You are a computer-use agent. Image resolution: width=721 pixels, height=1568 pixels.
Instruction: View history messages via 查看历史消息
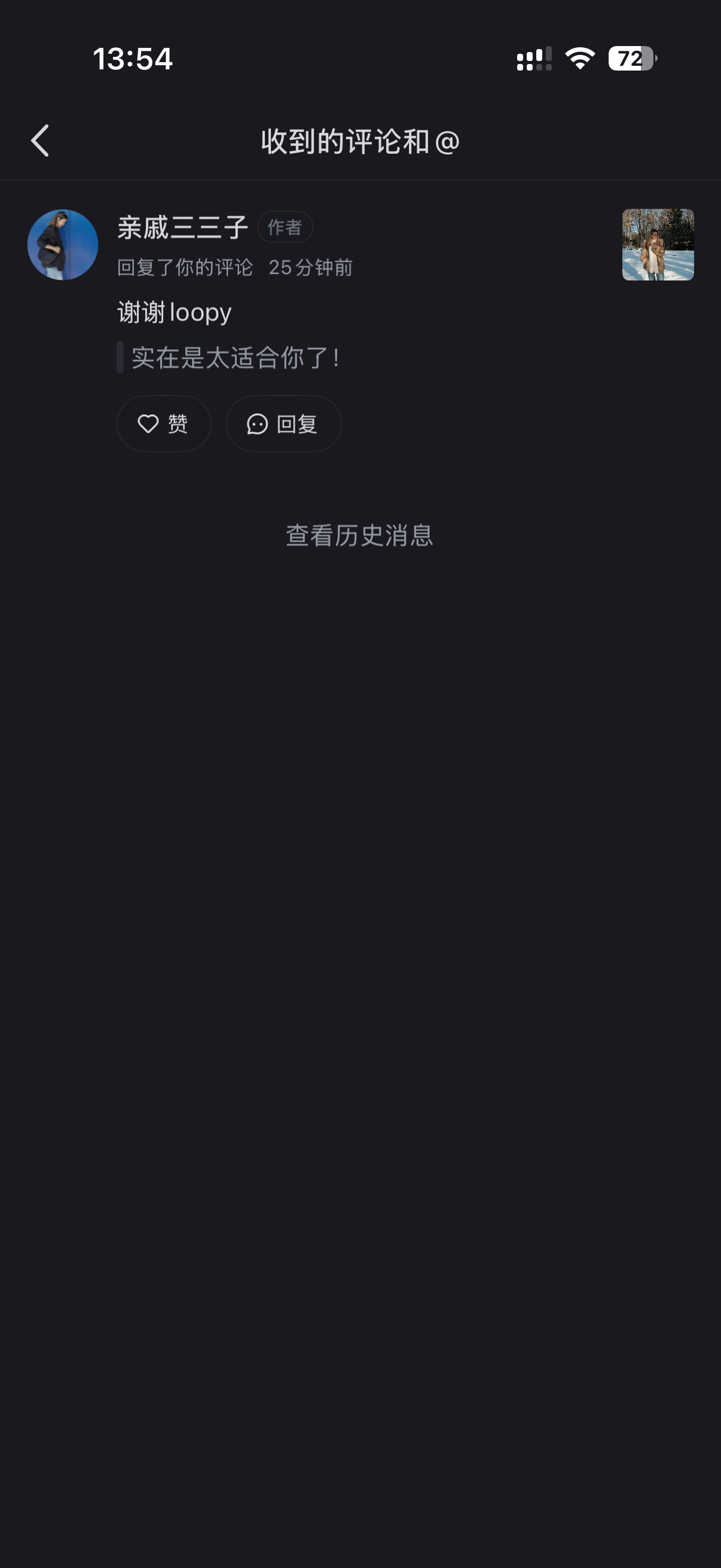(x=359, y=536)
